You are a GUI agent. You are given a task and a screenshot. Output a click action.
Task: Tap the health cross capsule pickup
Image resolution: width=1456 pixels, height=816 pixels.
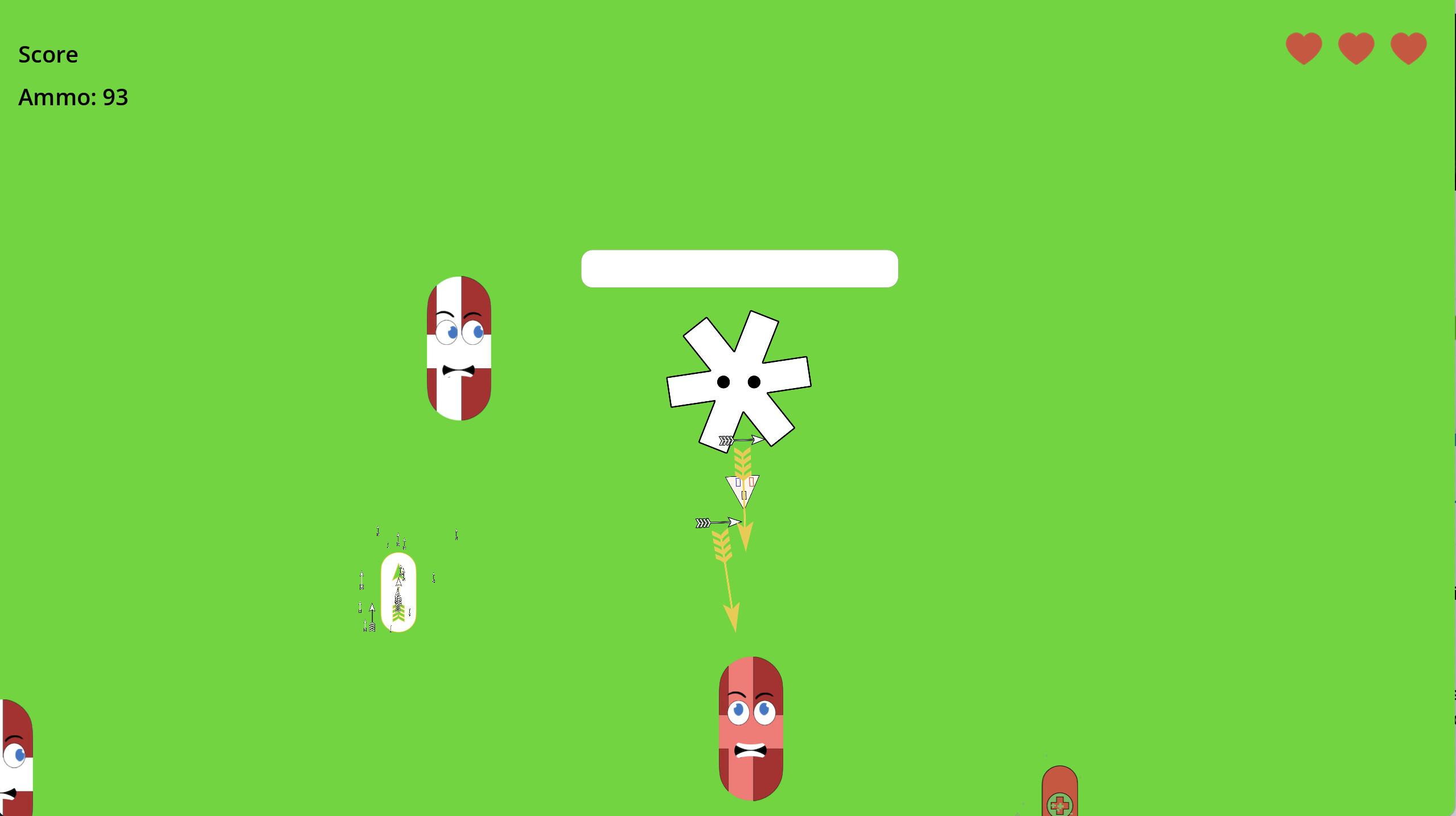(x=1059, y=794)
